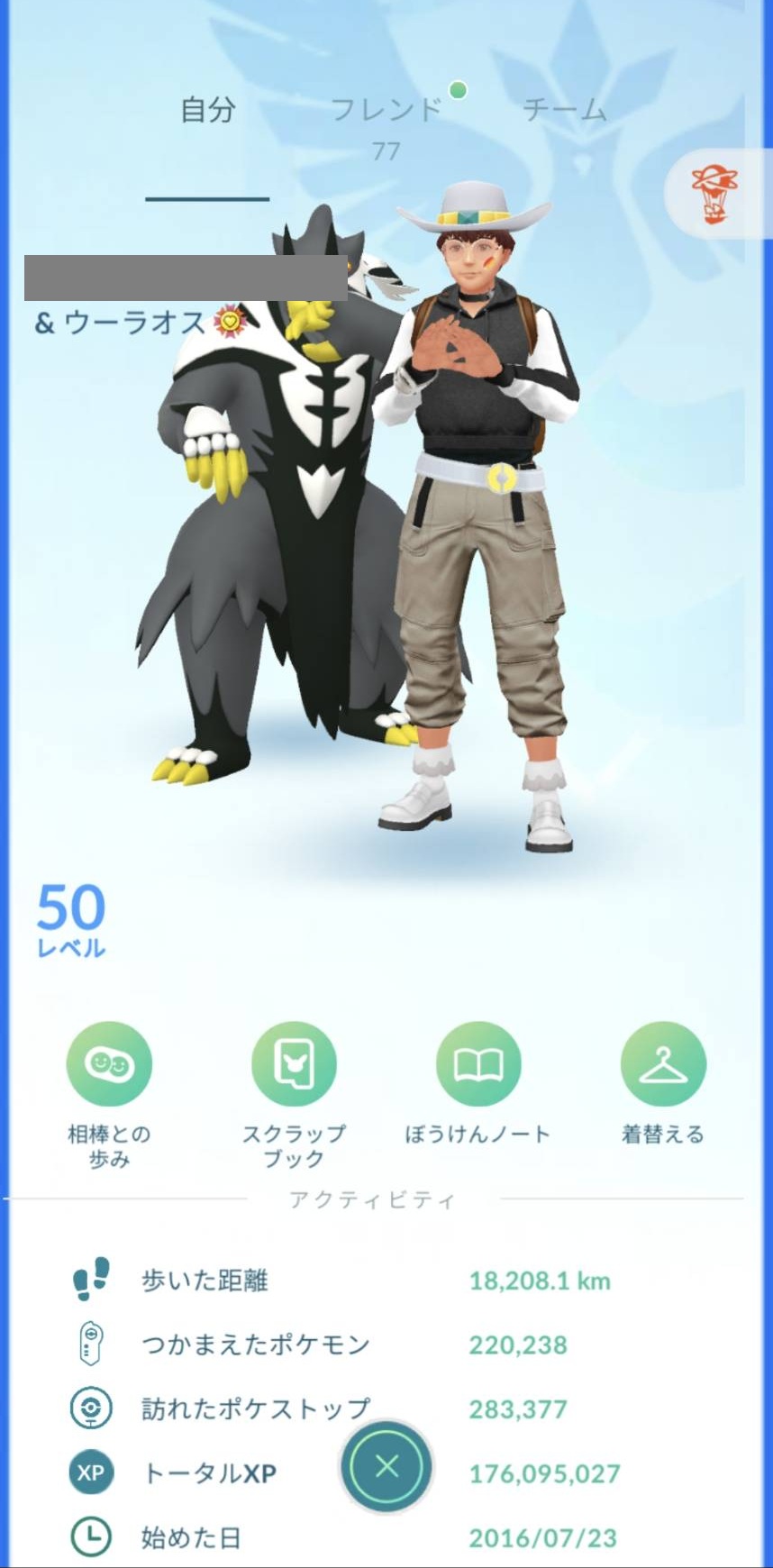Select the 自分 tab
Viewport: 773px width, 1568px height.
tap(208, 111)
